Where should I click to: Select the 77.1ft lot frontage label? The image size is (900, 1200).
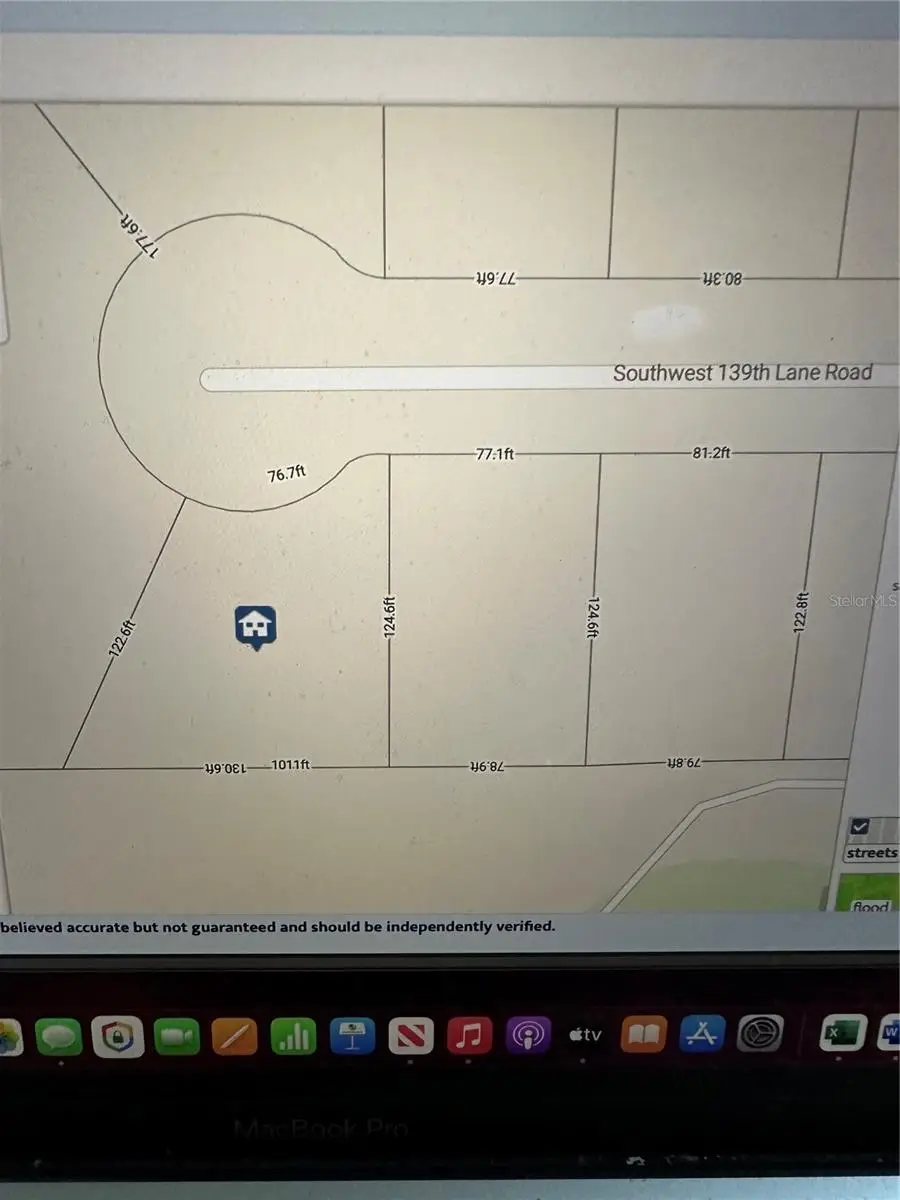(x=492, y=452)
